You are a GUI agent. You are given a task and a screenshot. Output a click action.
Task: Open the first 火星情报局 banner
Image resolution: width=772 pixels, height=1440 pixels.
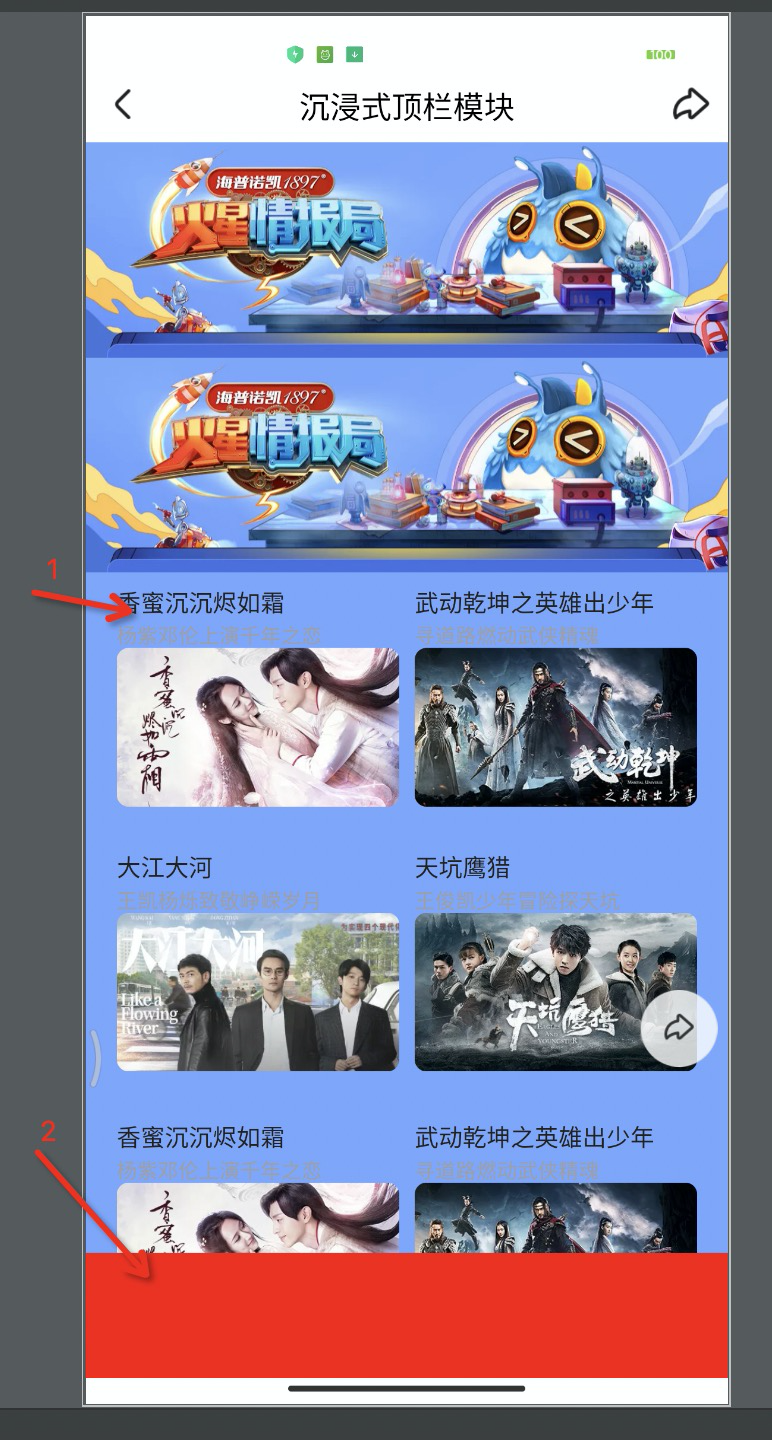coord(407,250)
